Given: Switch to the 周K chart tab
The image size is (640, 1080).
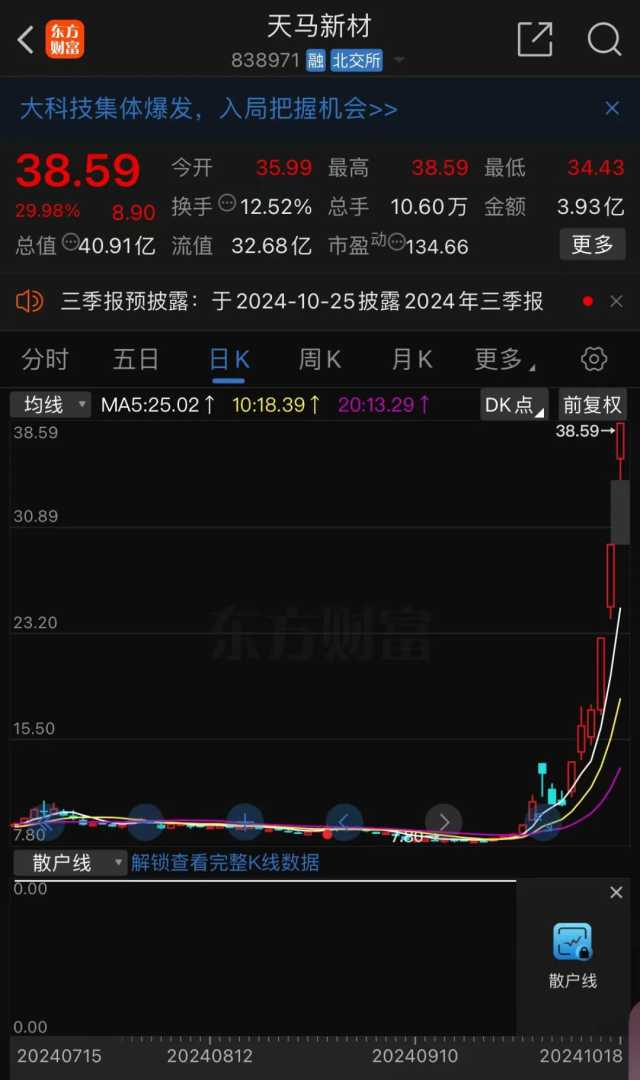Looking at the screenshot, I should [x=320, y=359].
